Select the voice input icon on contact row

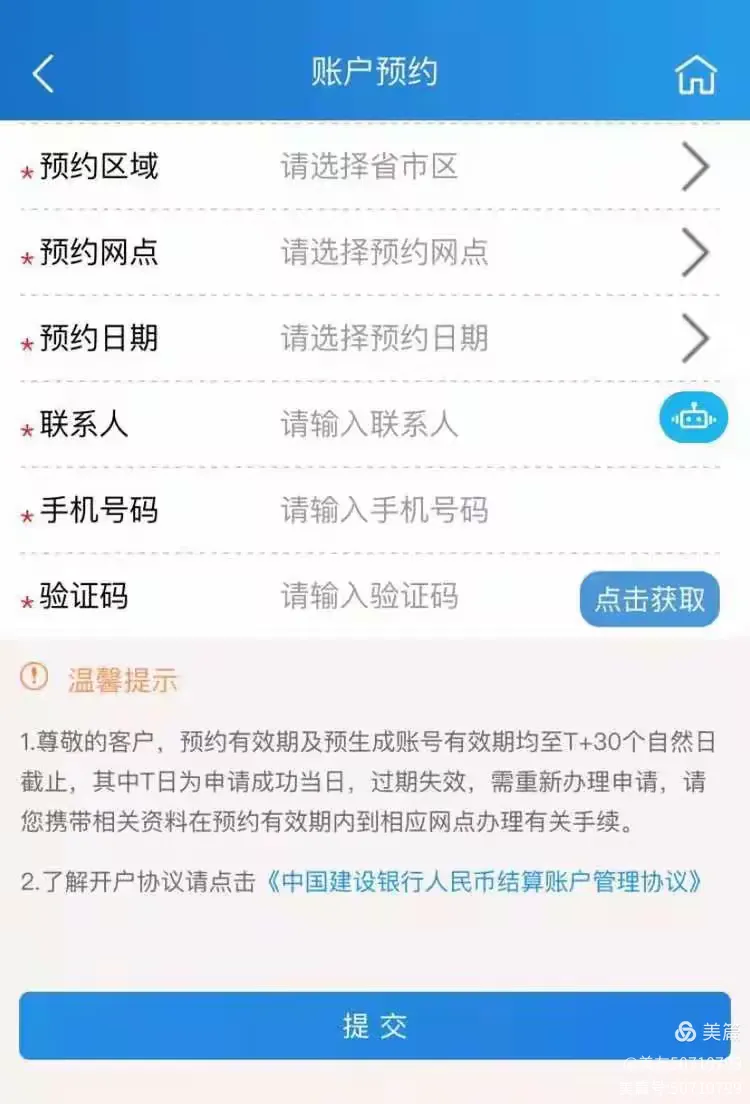(694, 417)
